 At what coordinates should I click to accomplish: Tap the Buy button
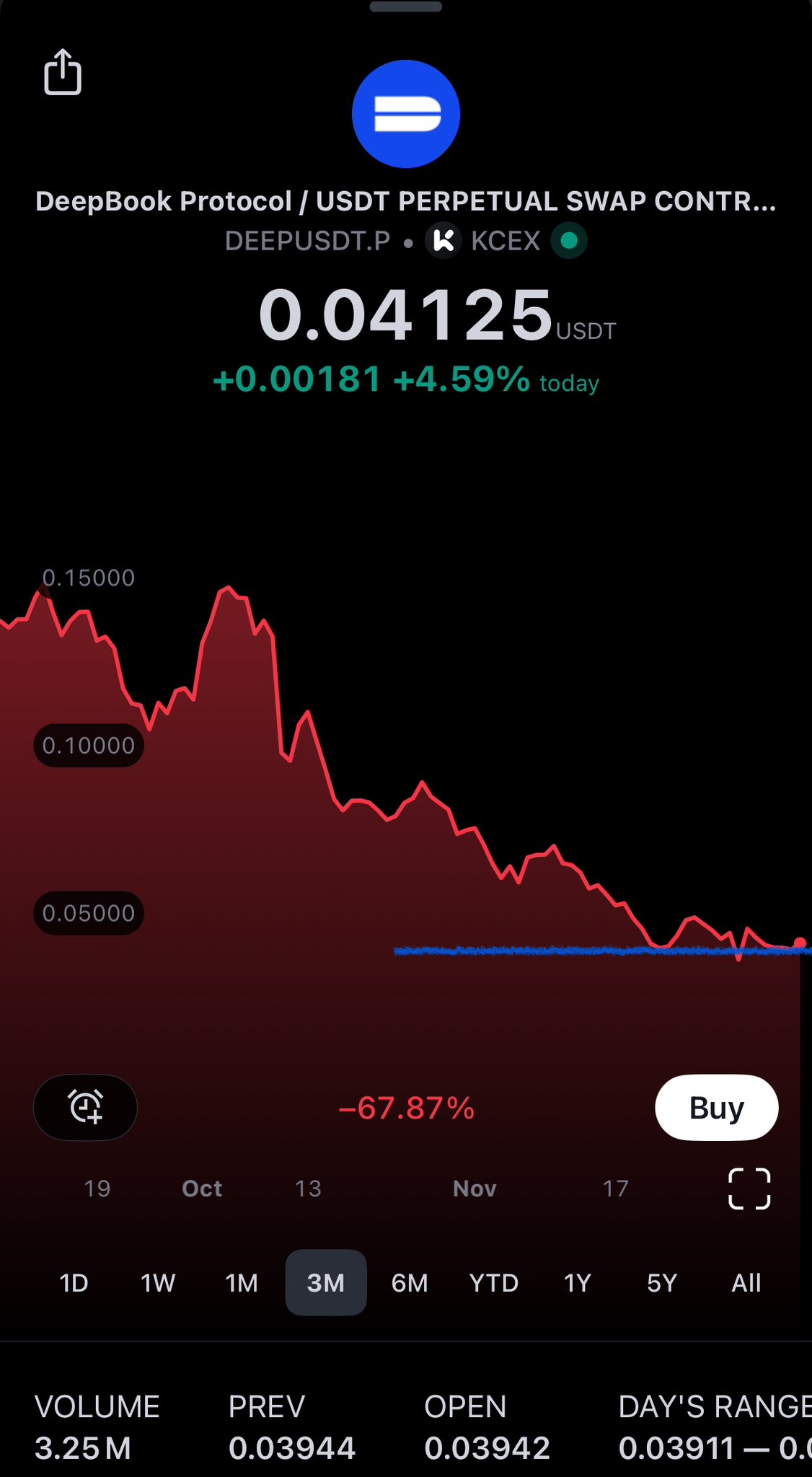click(716, 1107)
